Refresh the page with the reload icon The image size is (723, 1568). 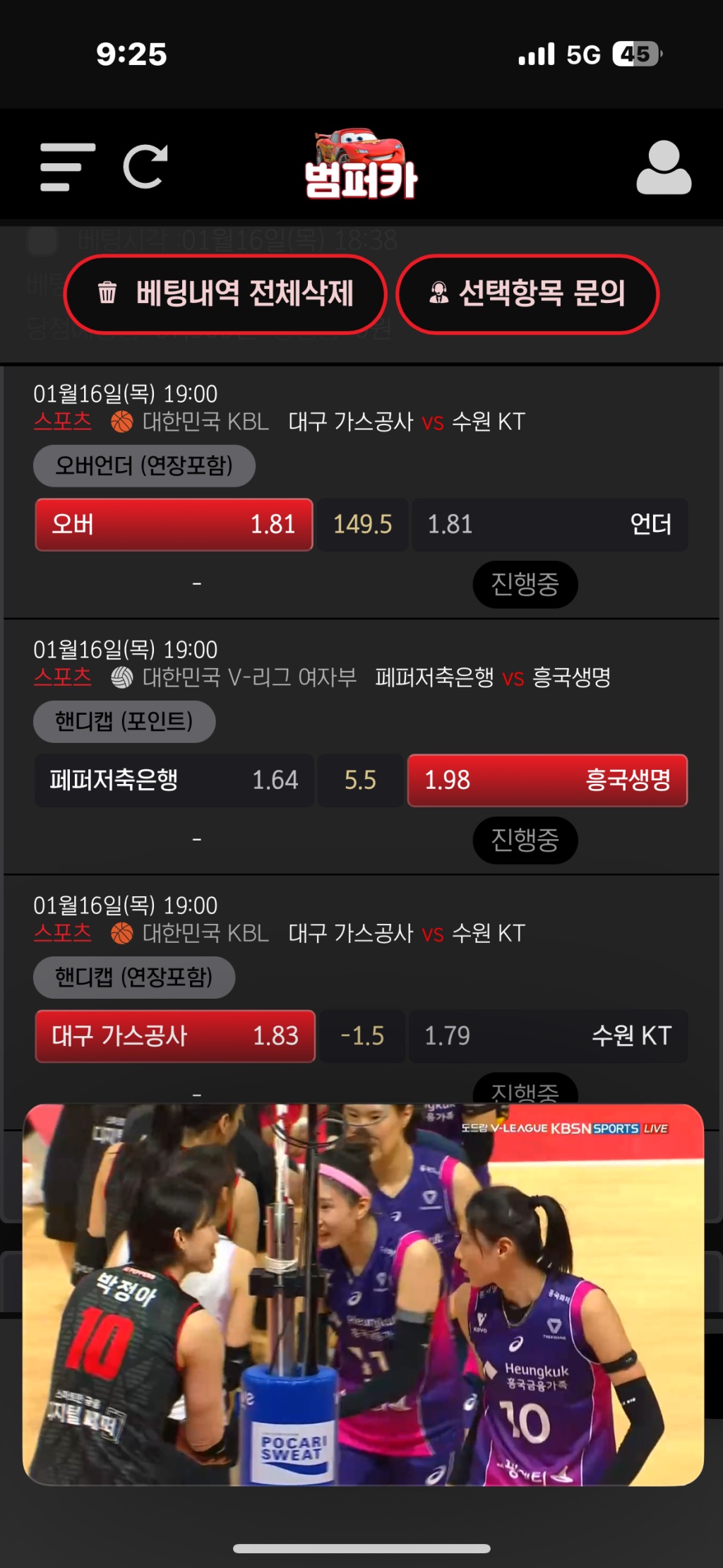coord(145,167)
